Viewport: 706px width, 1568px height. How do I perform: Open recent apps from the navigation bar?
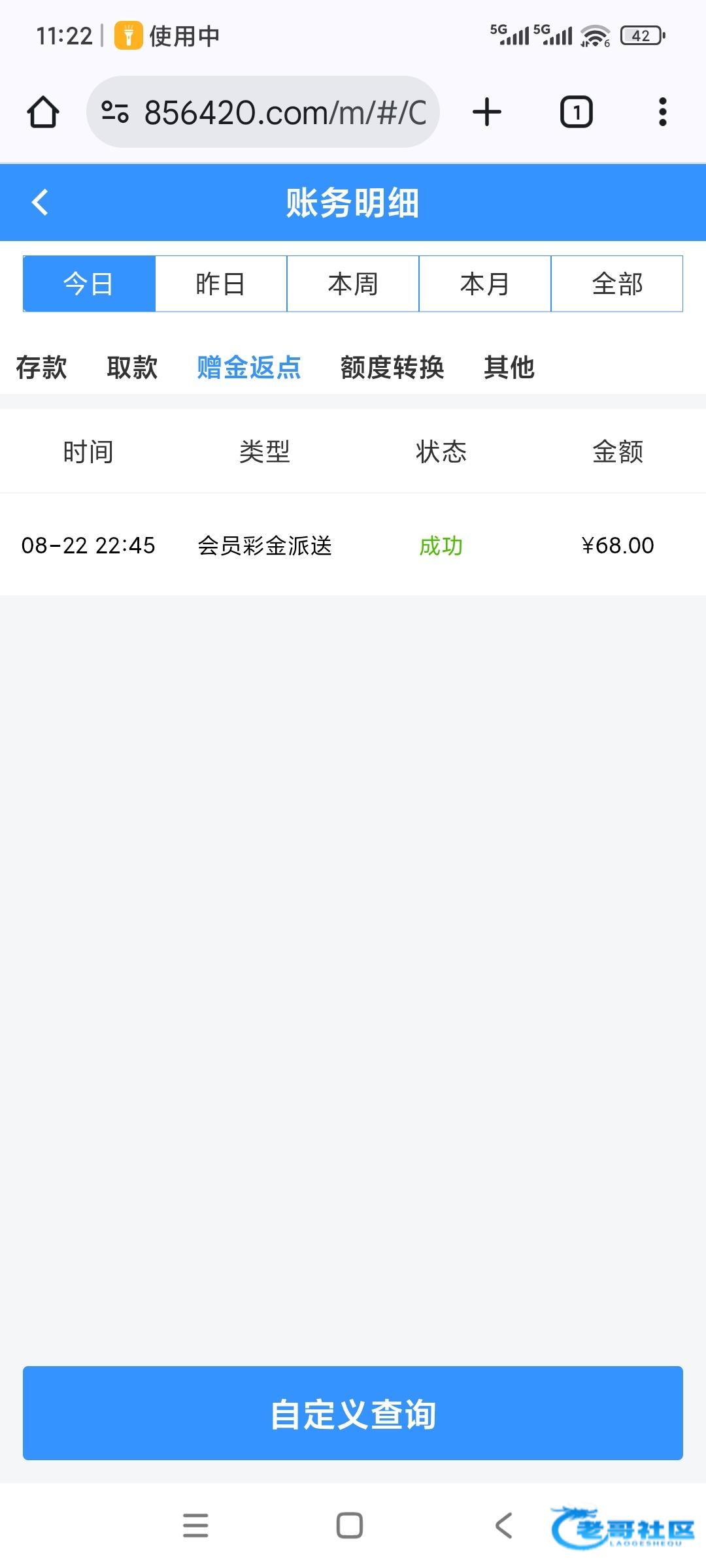coord(195,1526)
